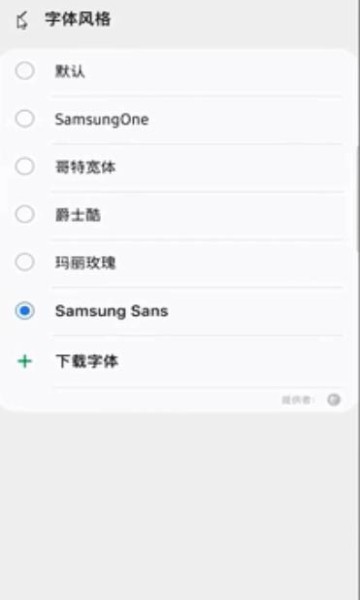Pick the 爵士酷 font style
Screen dimensions: 360x600
[179, 215]
